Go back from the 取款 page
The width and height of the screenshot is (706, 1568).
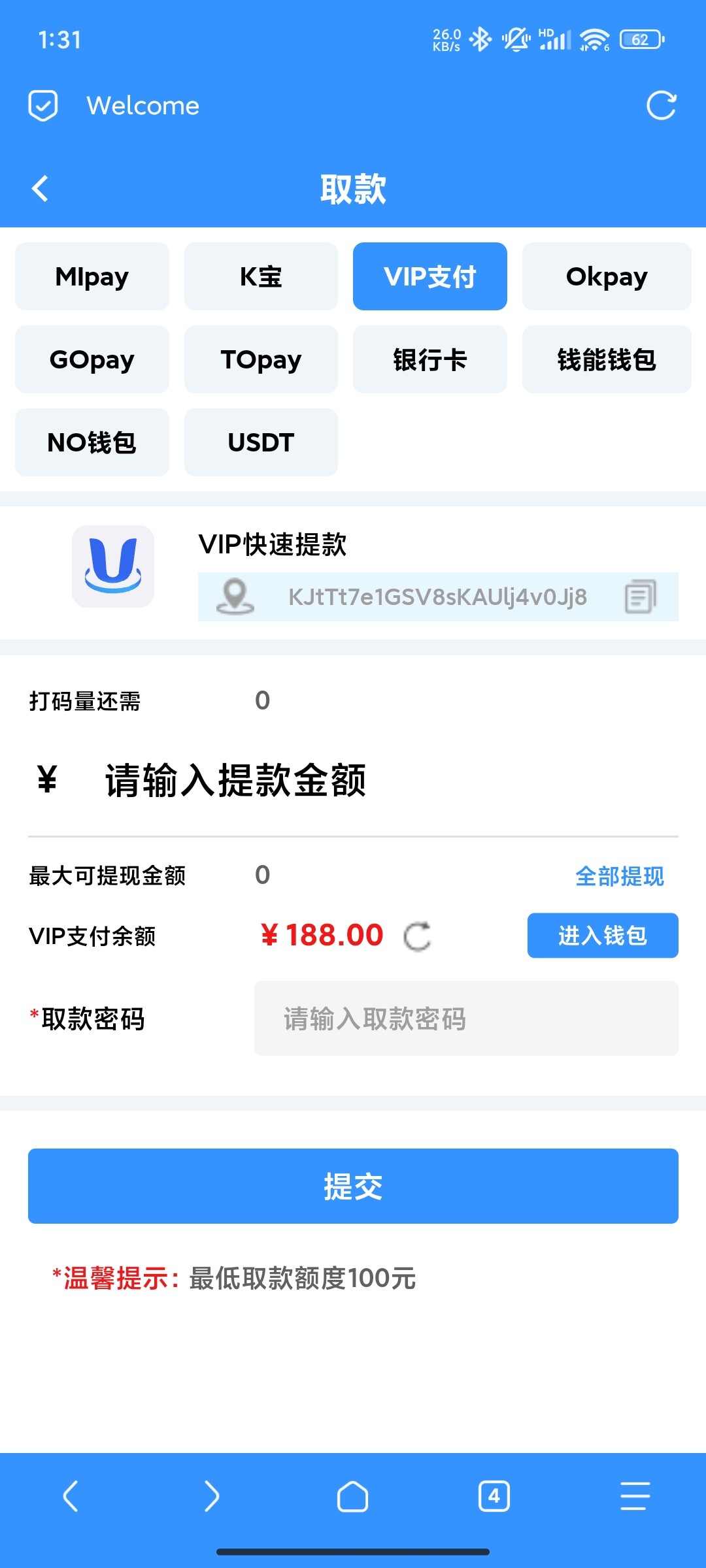pyautogui.click(x=41, y=189)
